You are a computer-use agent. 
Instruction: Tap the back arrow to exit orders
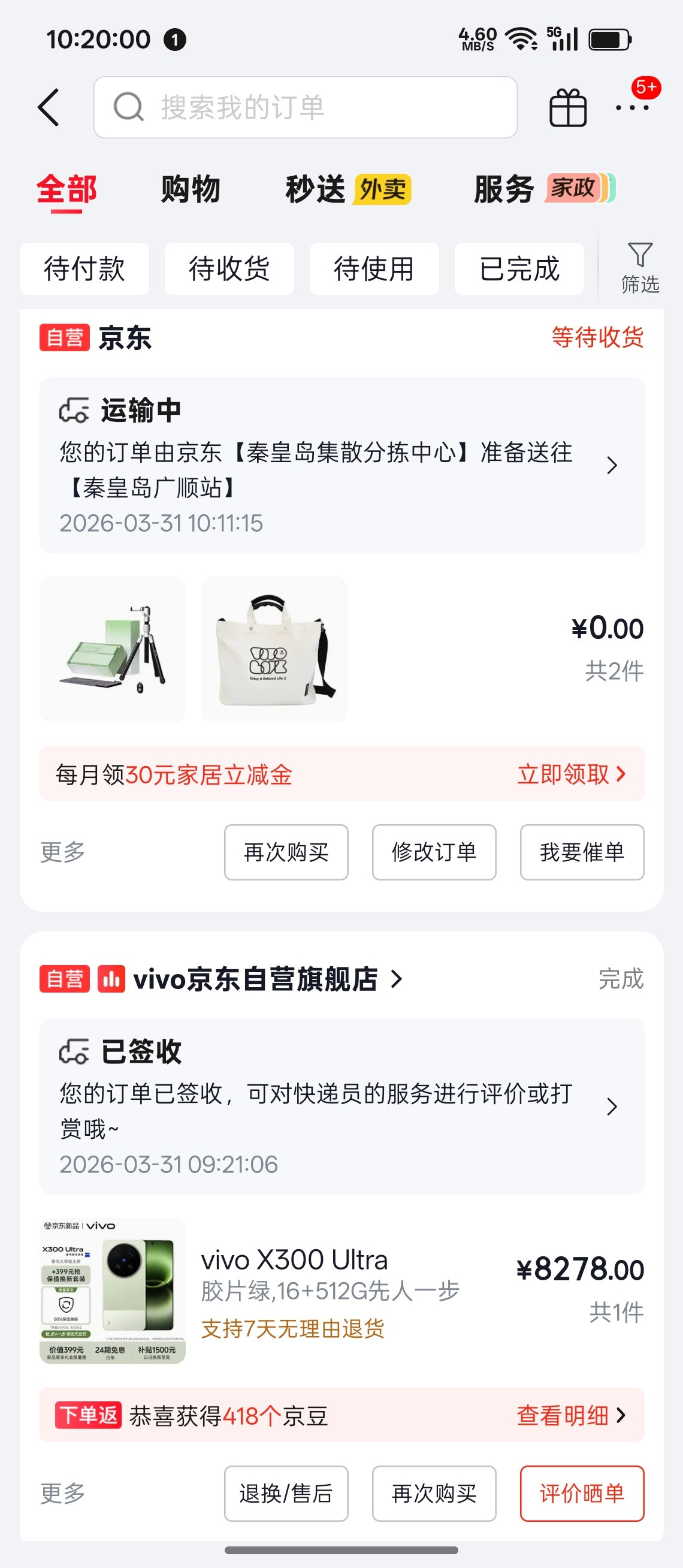tap(49, 107)
